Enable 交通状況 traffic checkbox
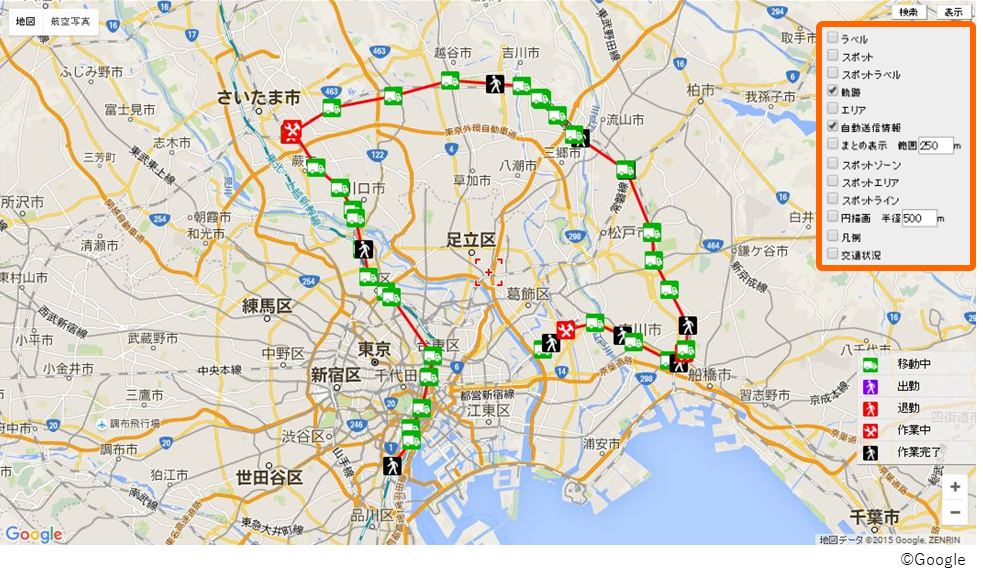The image size is (983, 574). (833, 255)
